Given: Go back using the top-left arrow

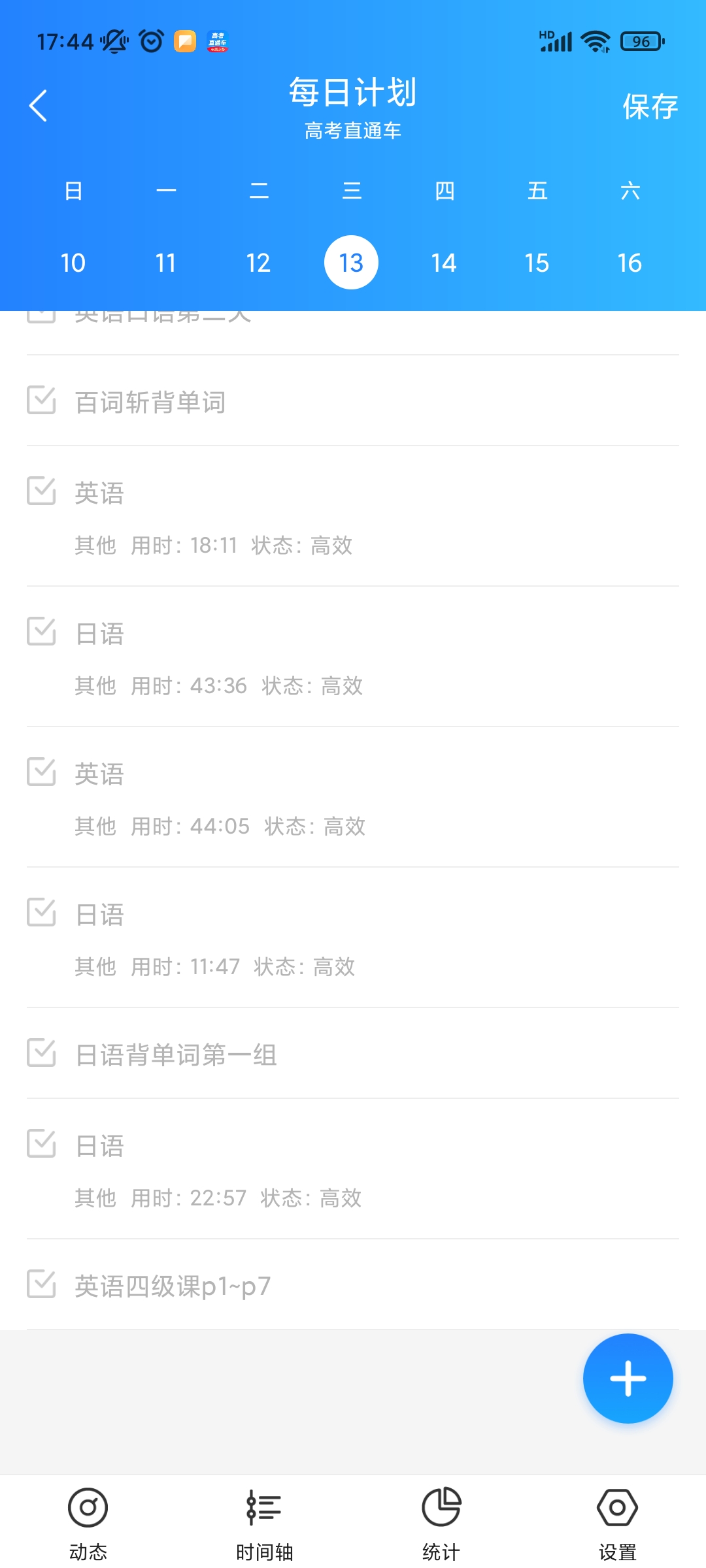Looking at the screenshot, I should [39, 106].
